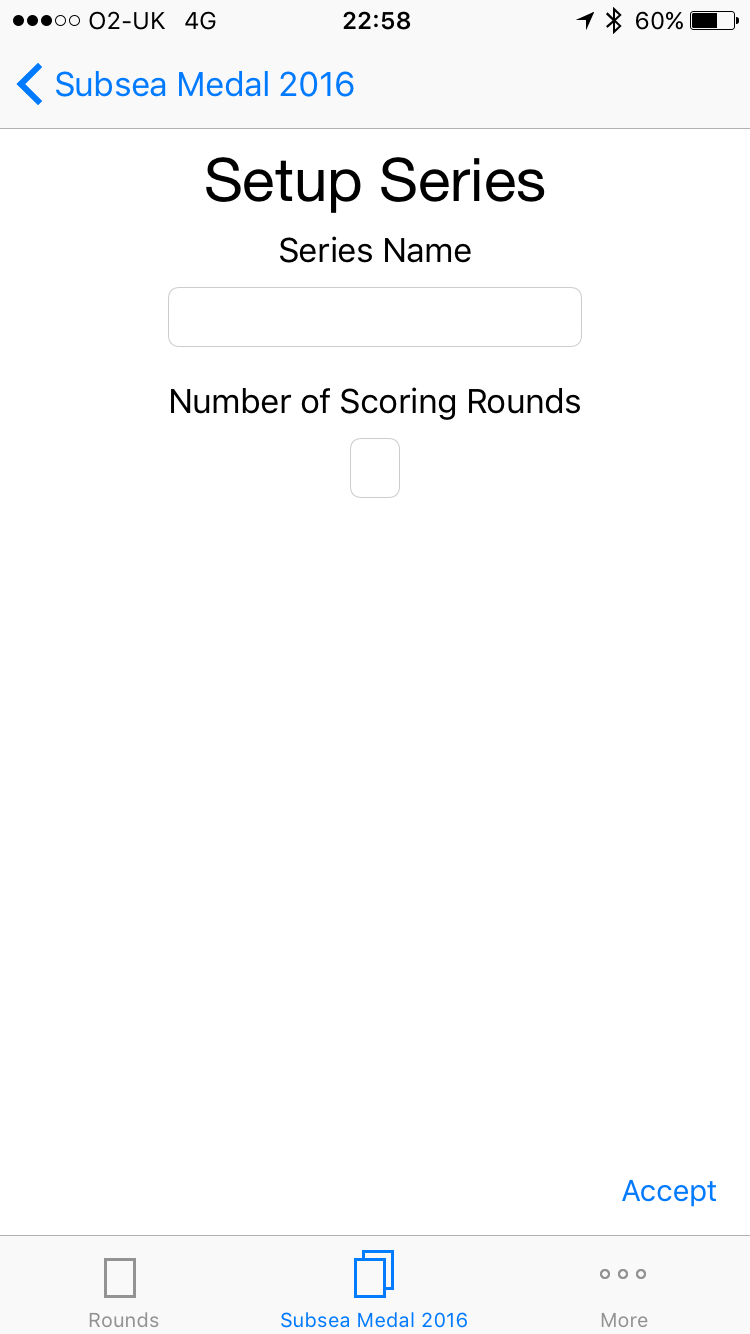Tap the Series Name text field
The width and height of the screenshot is (750, 1334).
click(375, 317)
